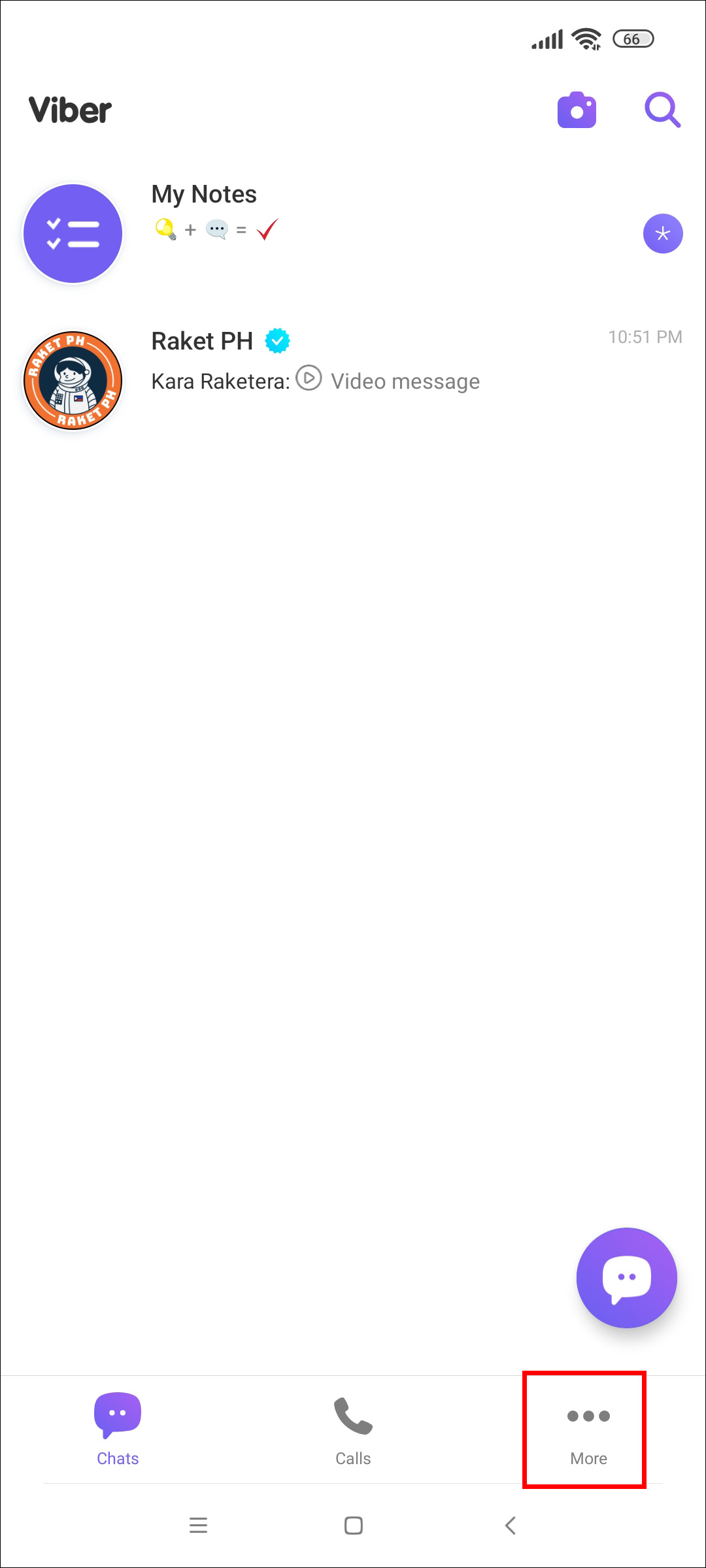The image size is (706, 1568).
Task: Open the search magnifier icon
Action: coord(662,110)
